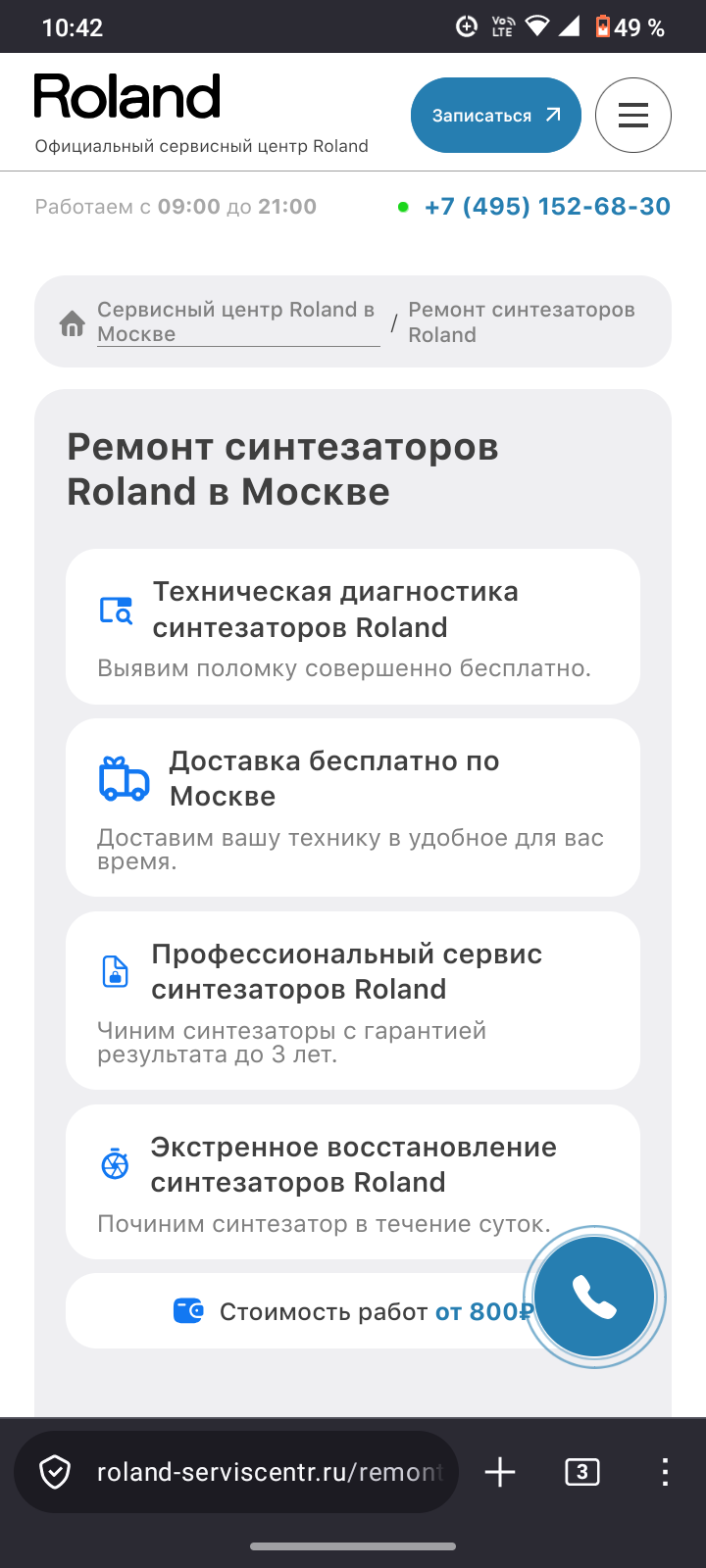Tap the home icon in the breadcrumb
Screen dimensions: 706x1568
tap(73, 321)
